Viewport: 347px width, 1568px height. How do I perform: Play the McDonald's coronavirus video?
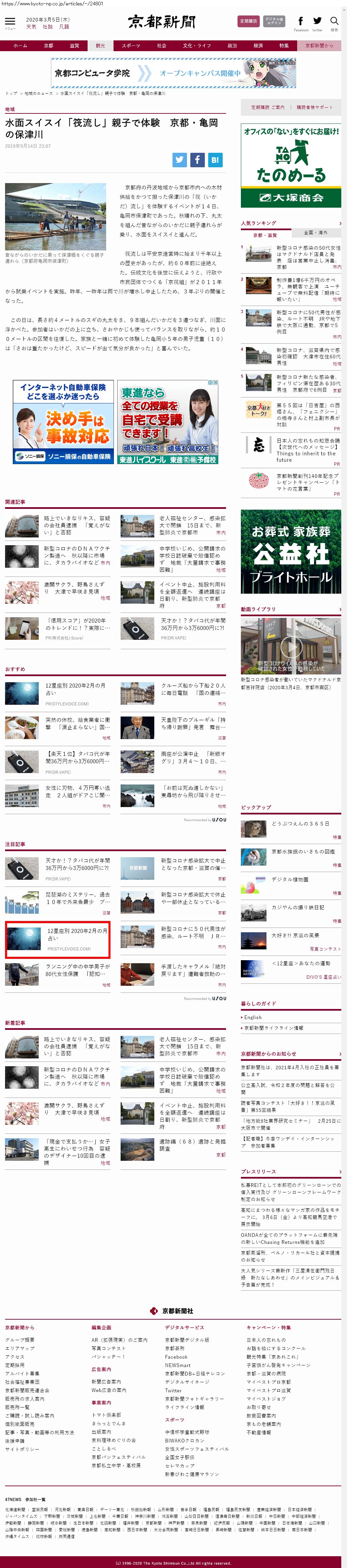coord(290,645)
